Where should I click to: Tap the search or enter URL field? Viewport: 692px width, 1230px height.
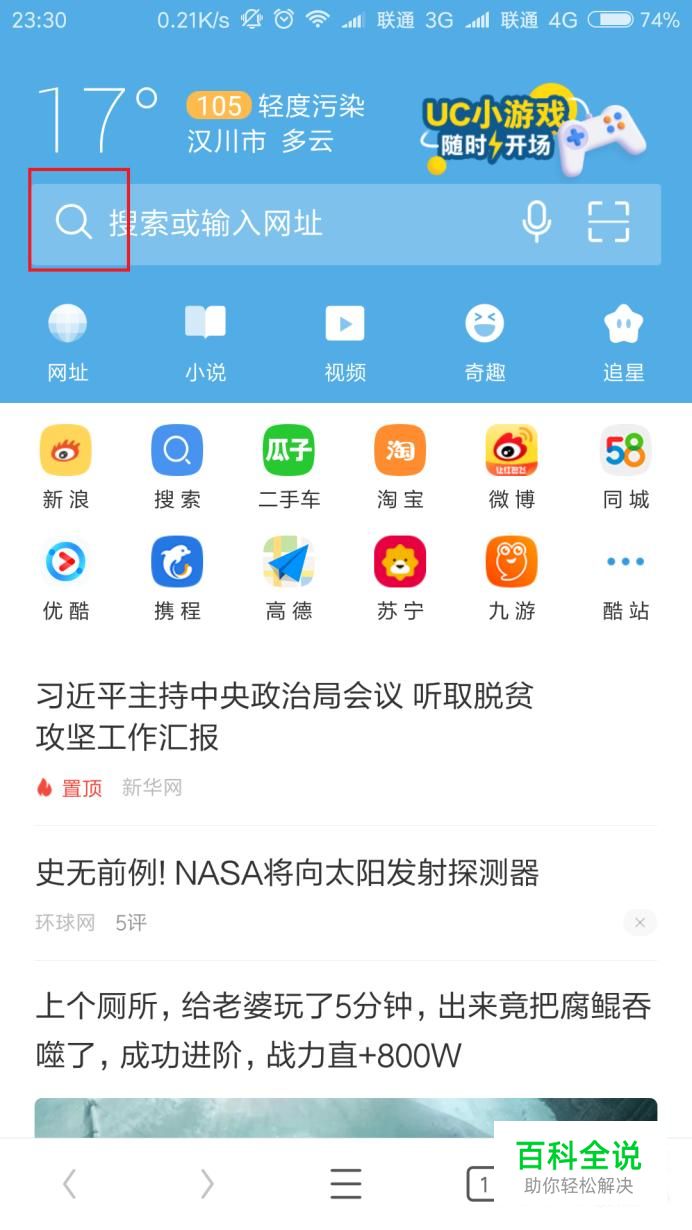click(x=300, y=223)
